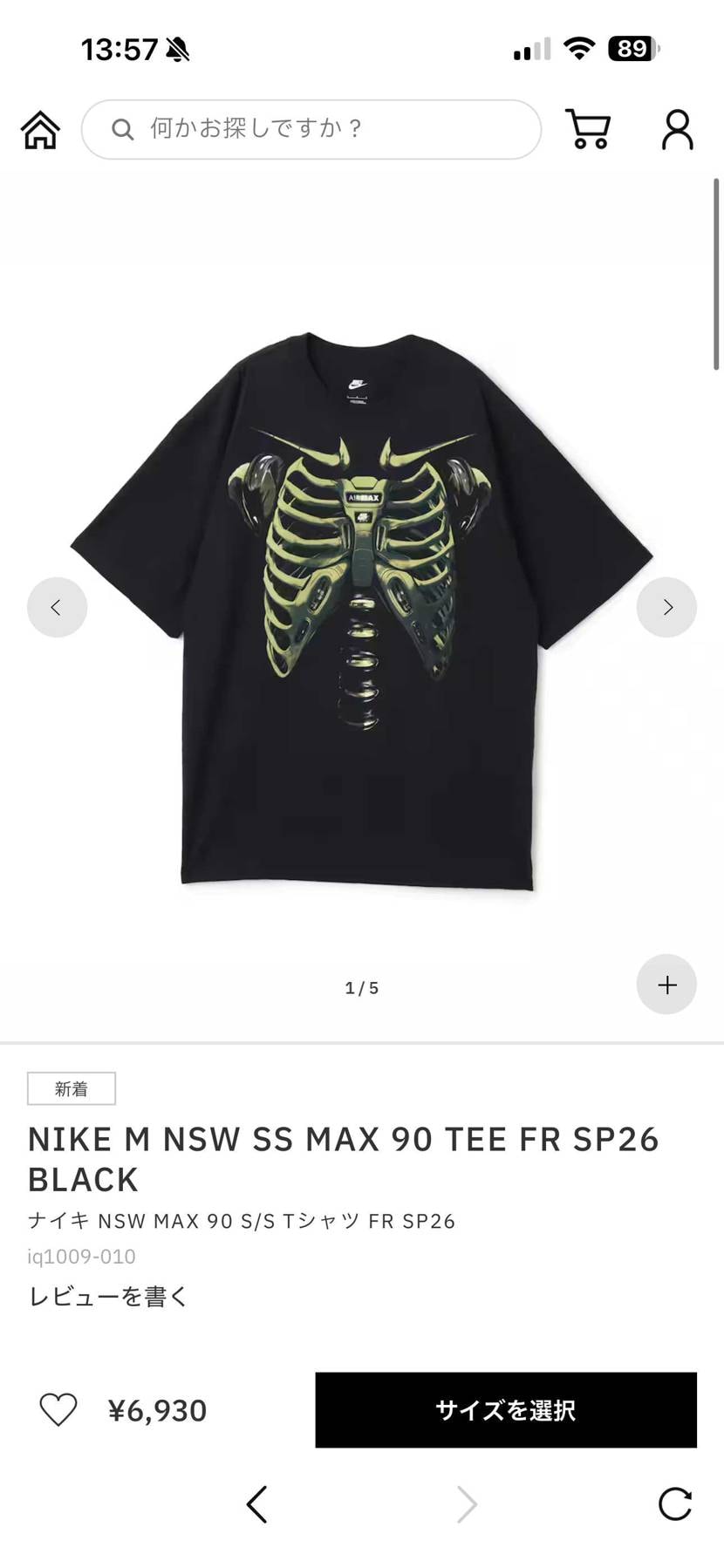Tap the search magnifier icon

tap(123, 129)
